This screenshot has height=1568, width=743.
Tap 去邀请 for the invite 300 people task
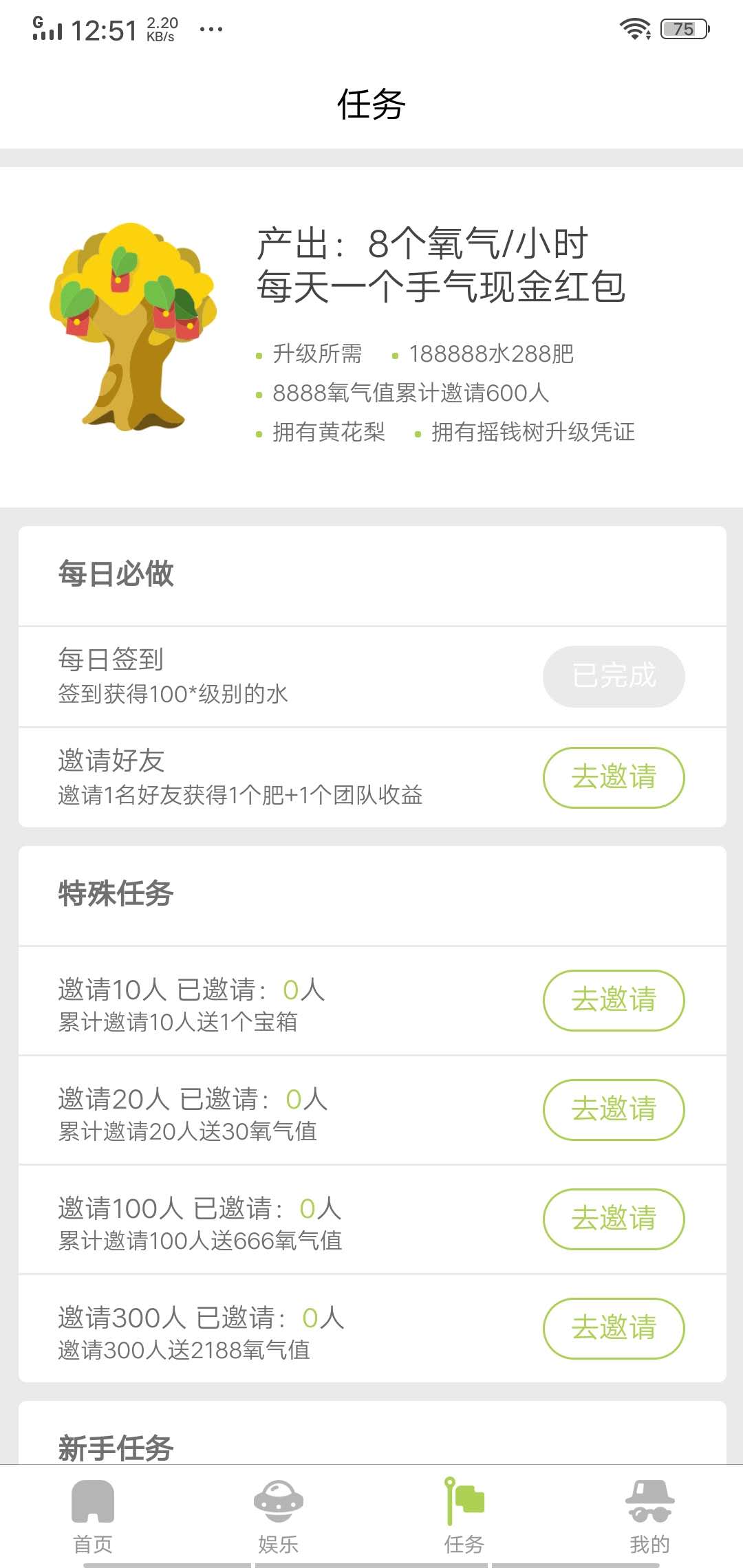coord(613,1329)
